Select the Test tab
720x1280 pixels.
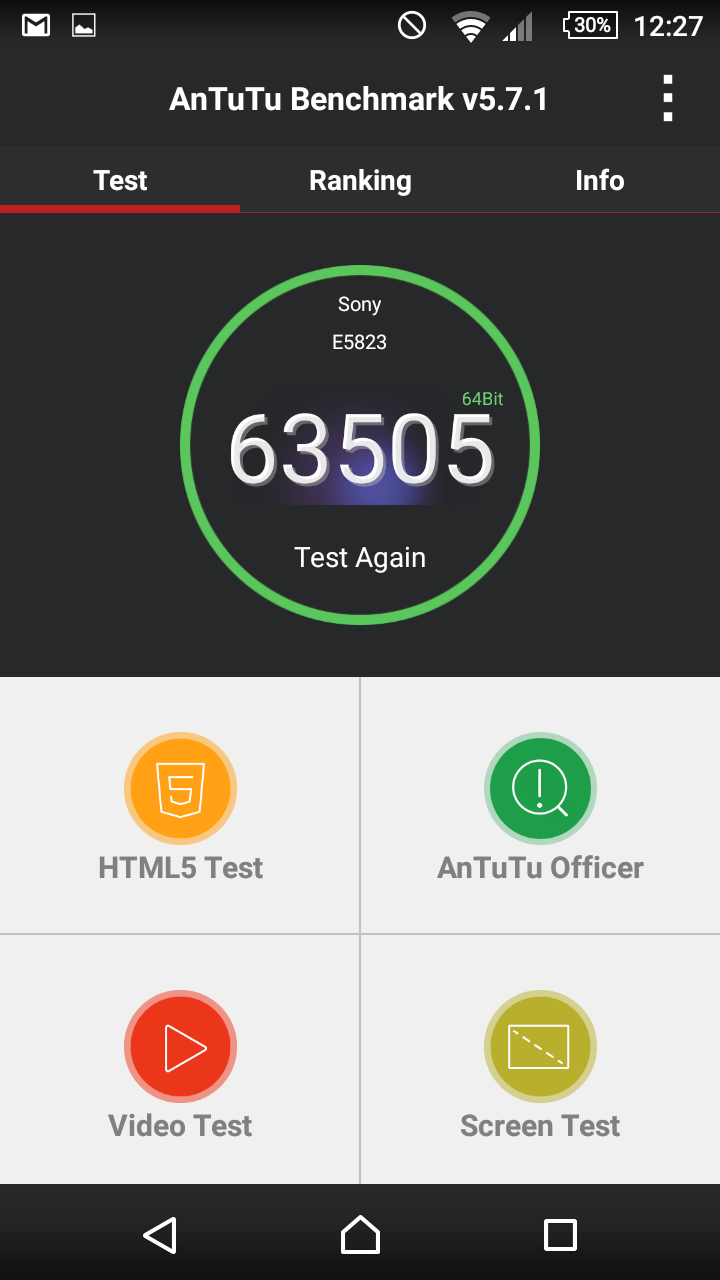pos(120,180)
